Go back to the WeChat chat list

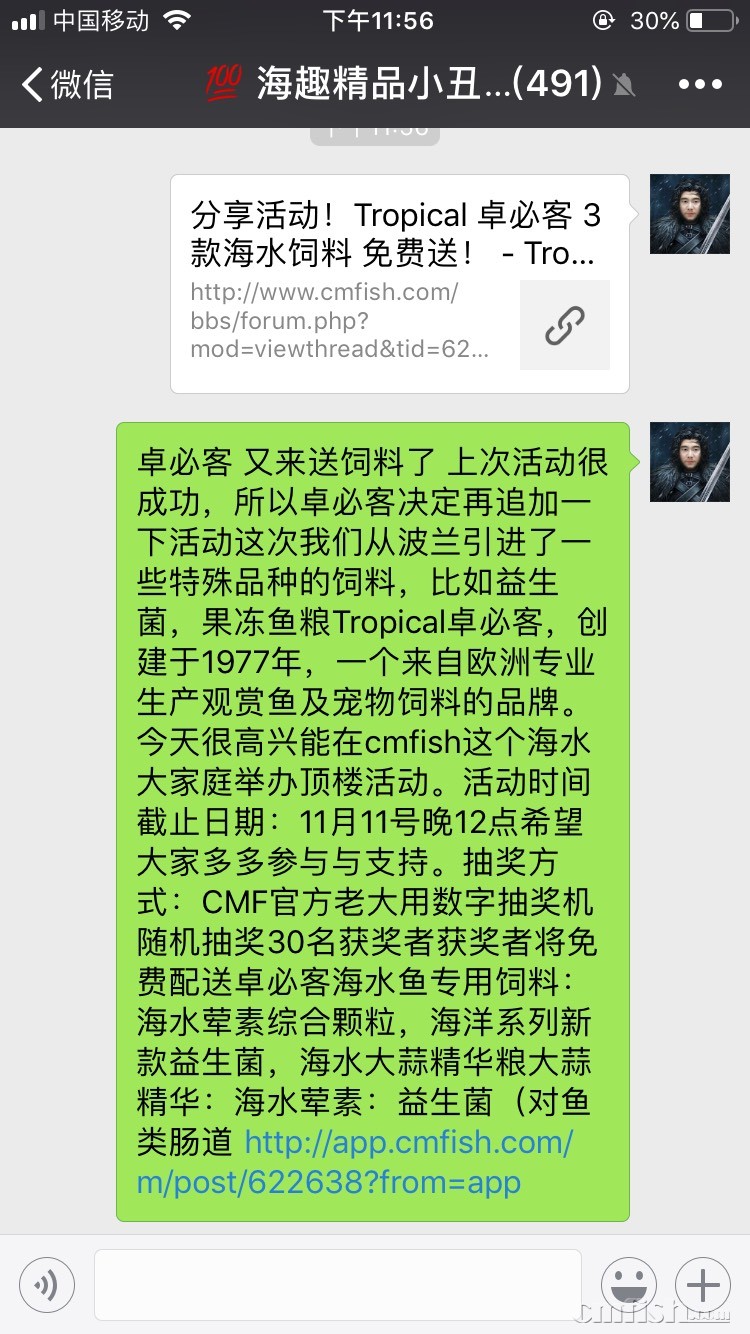pyautogui.click(x=66, y=84)
